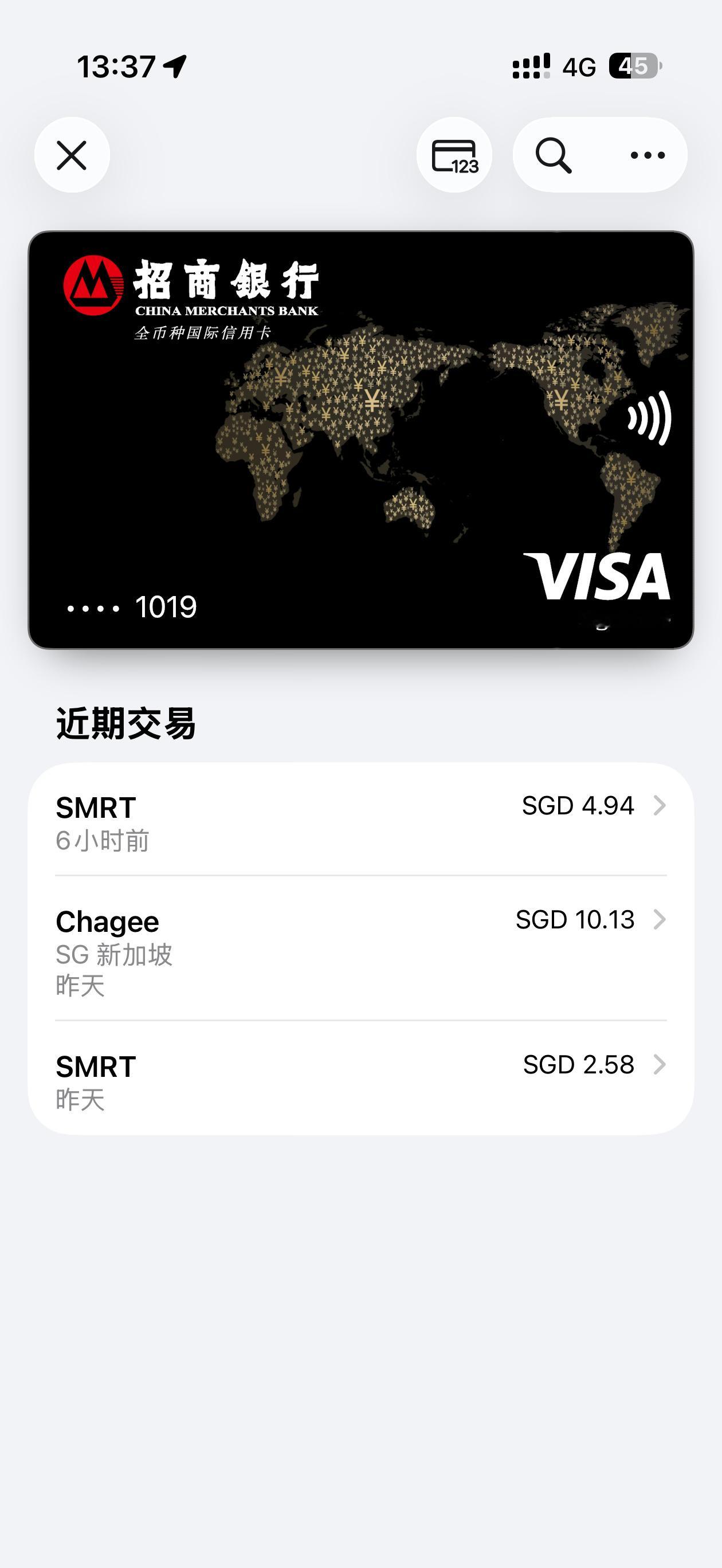722x1568 pixels.
Task: Show the card number details
Action: (454, 155)
